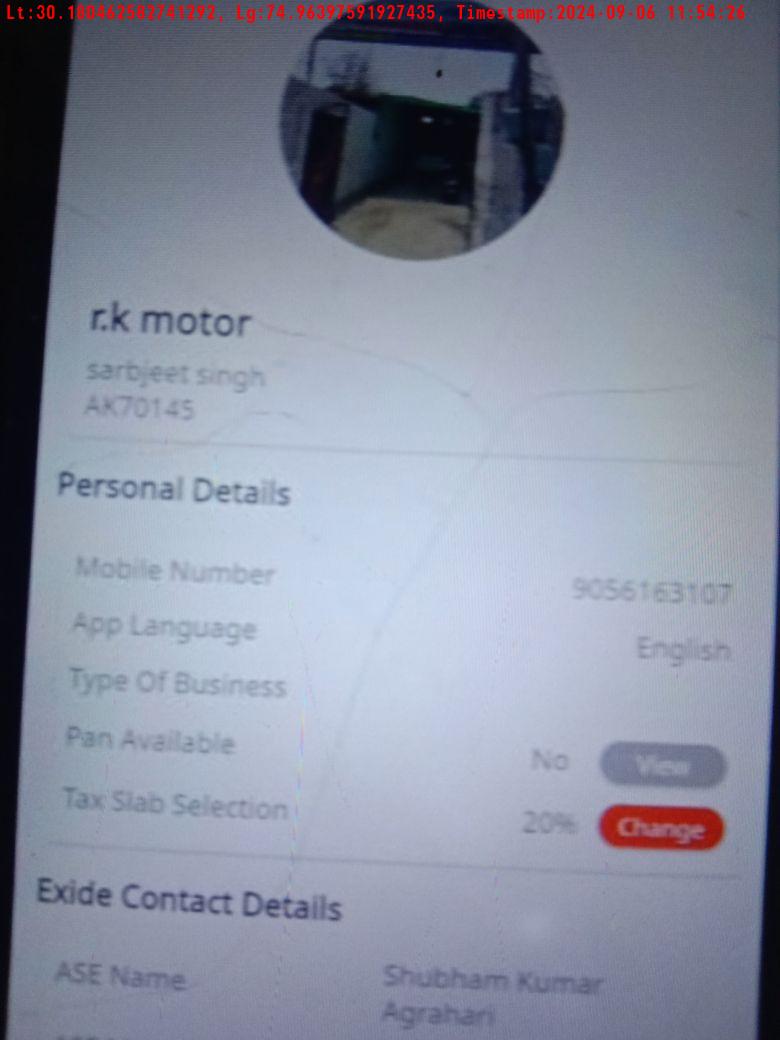The image size is (780, 1040).
Task: Tap the View button beside Pan Available
Action: coord(662,767)
